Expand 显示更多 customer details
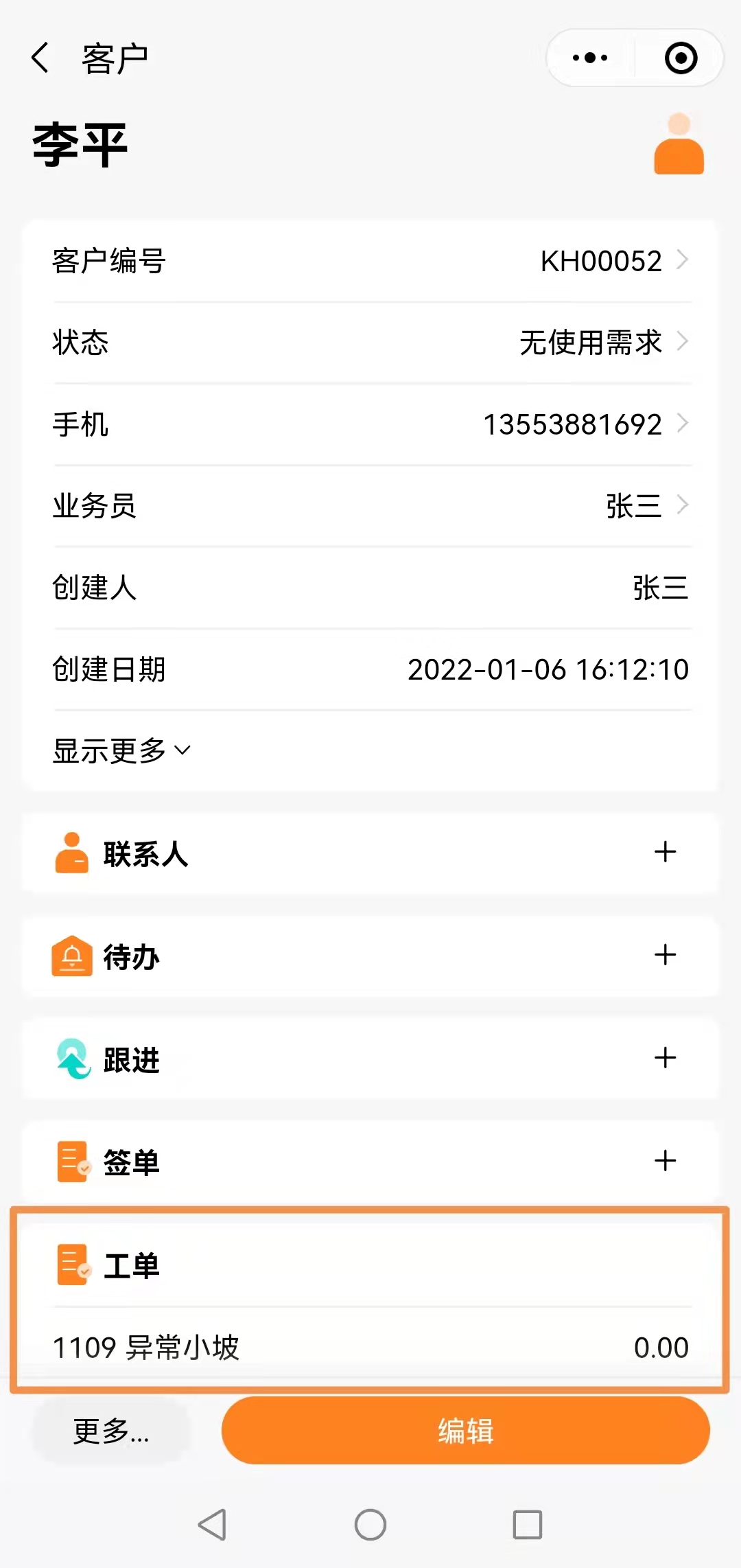The height and width of the screenshot is (1568, 741). [x=122, y=750]
